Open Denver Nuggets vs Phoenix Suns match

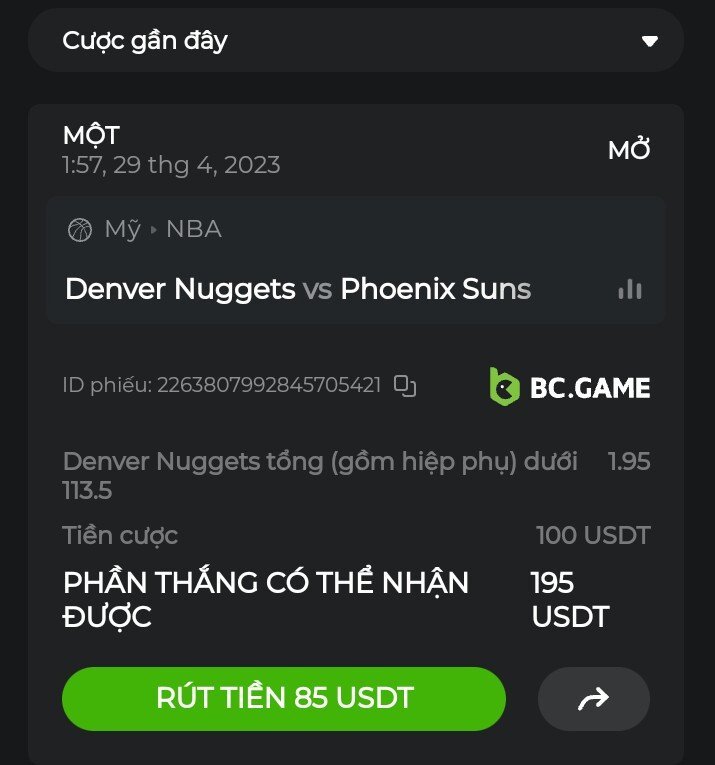coord(298,290)
